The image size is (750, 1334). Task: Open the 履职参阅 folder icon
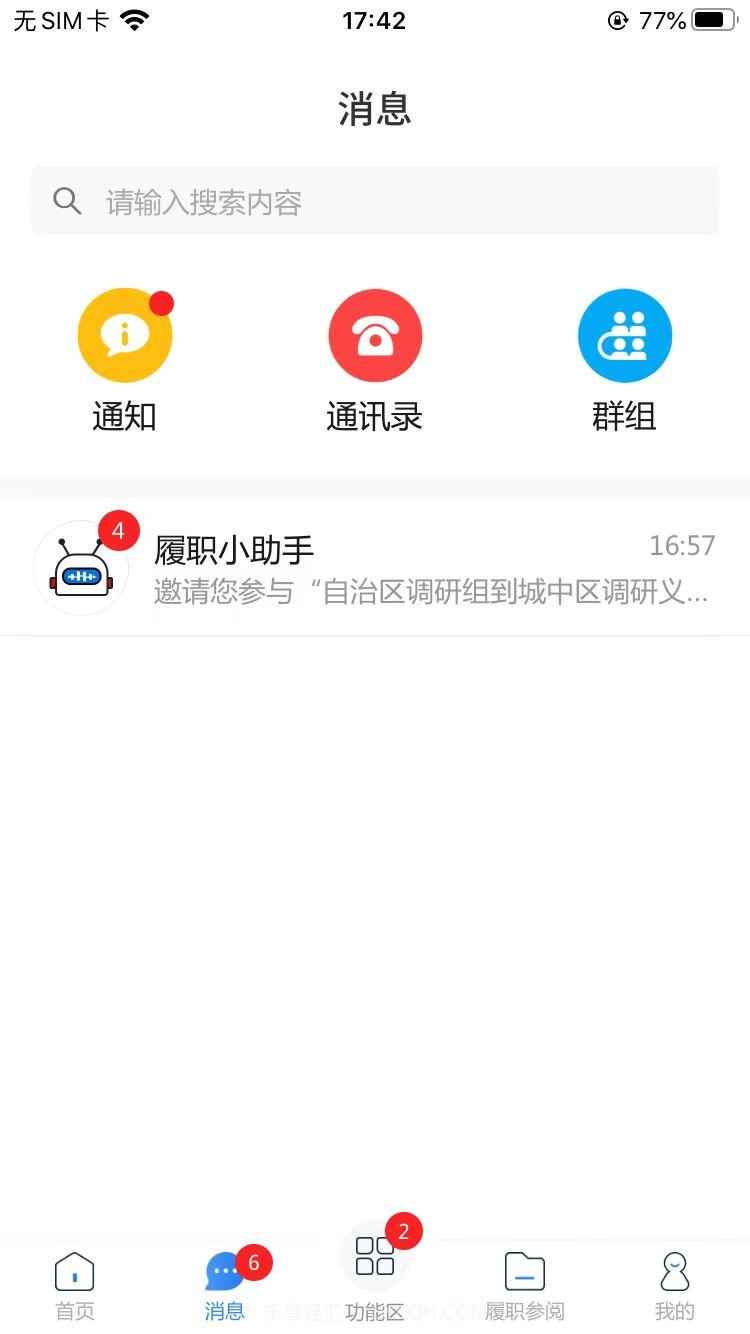coord(524,1269)
